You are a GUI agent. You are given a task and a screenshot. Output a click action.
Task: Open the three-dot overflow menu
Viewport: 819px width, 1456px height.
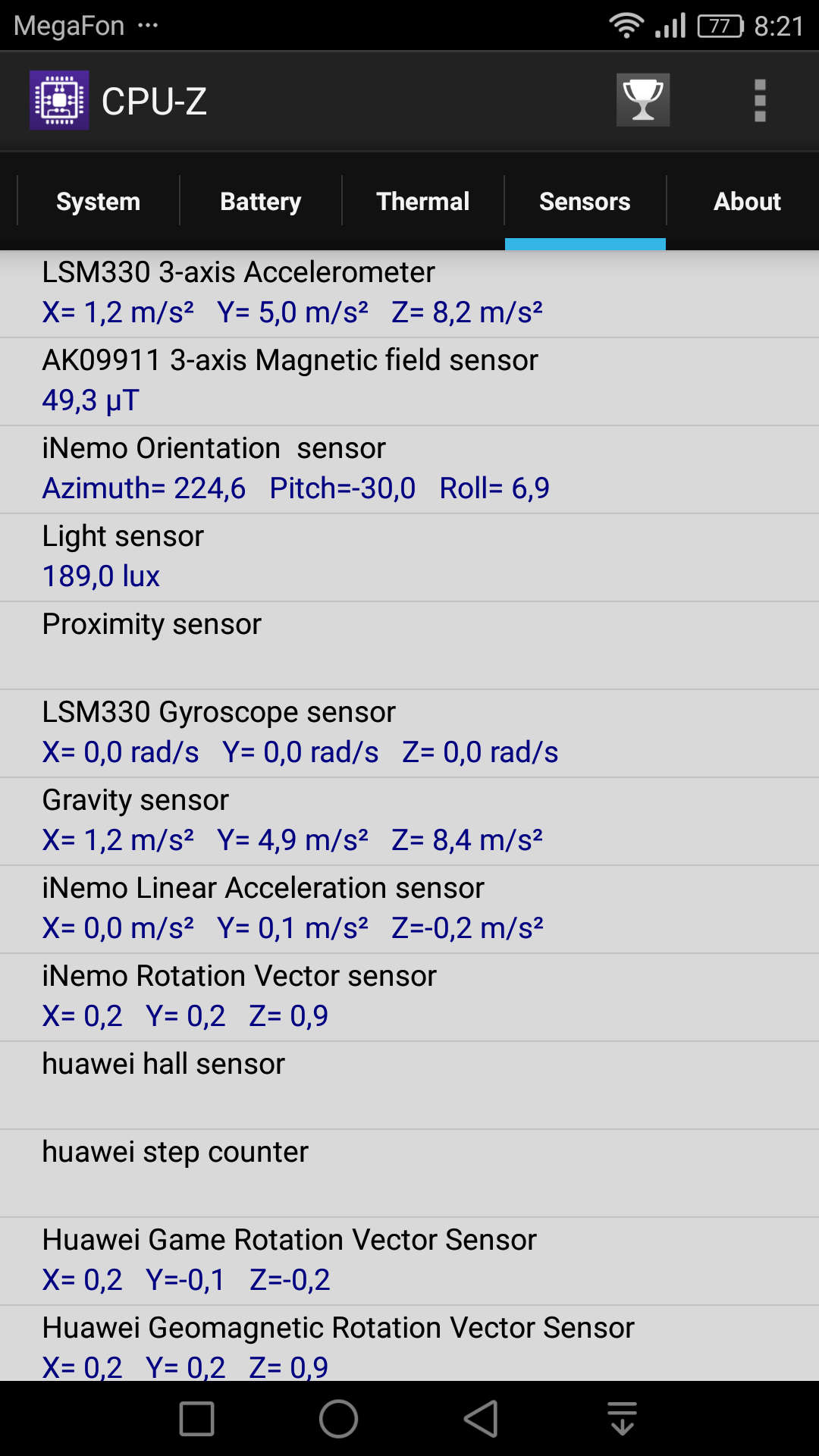click(760, 100)
